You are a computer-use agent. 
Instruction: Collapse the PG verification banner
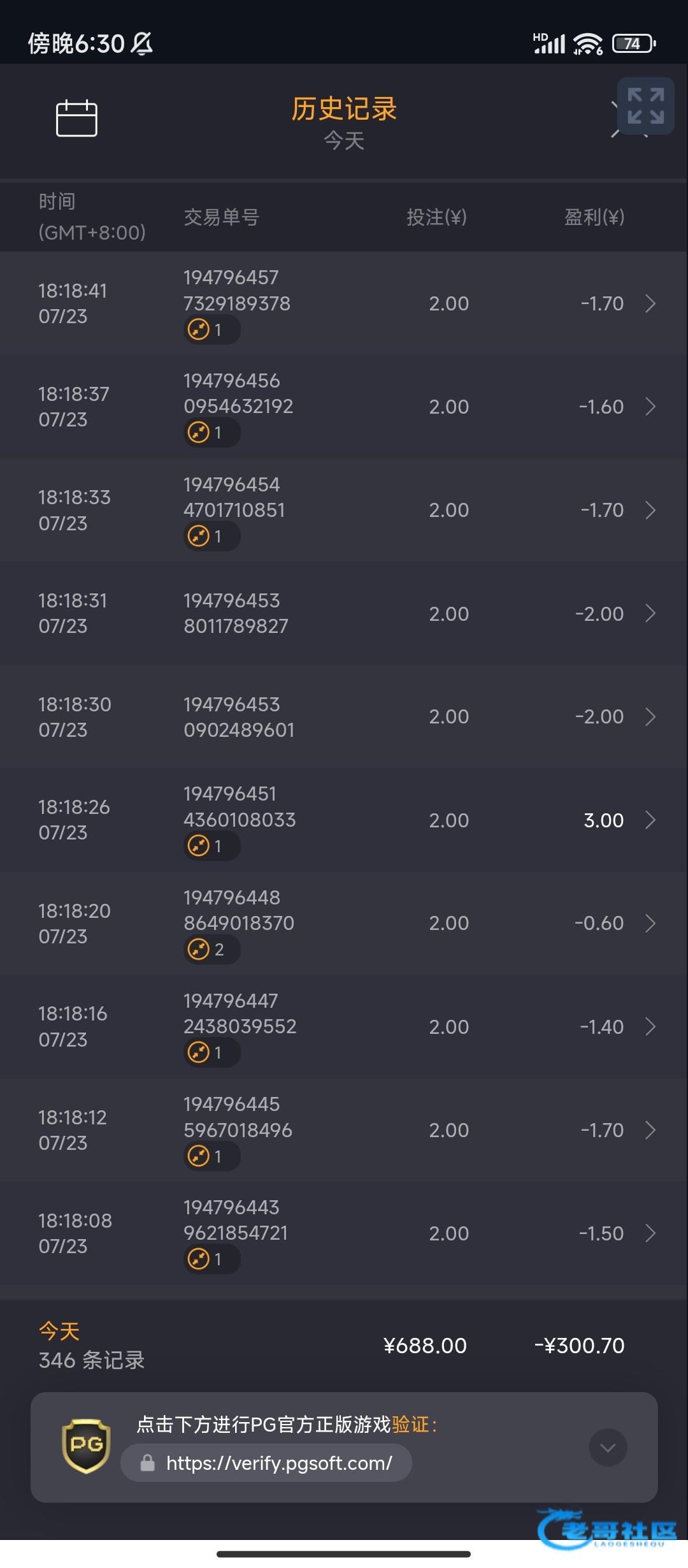point(608,1448)
